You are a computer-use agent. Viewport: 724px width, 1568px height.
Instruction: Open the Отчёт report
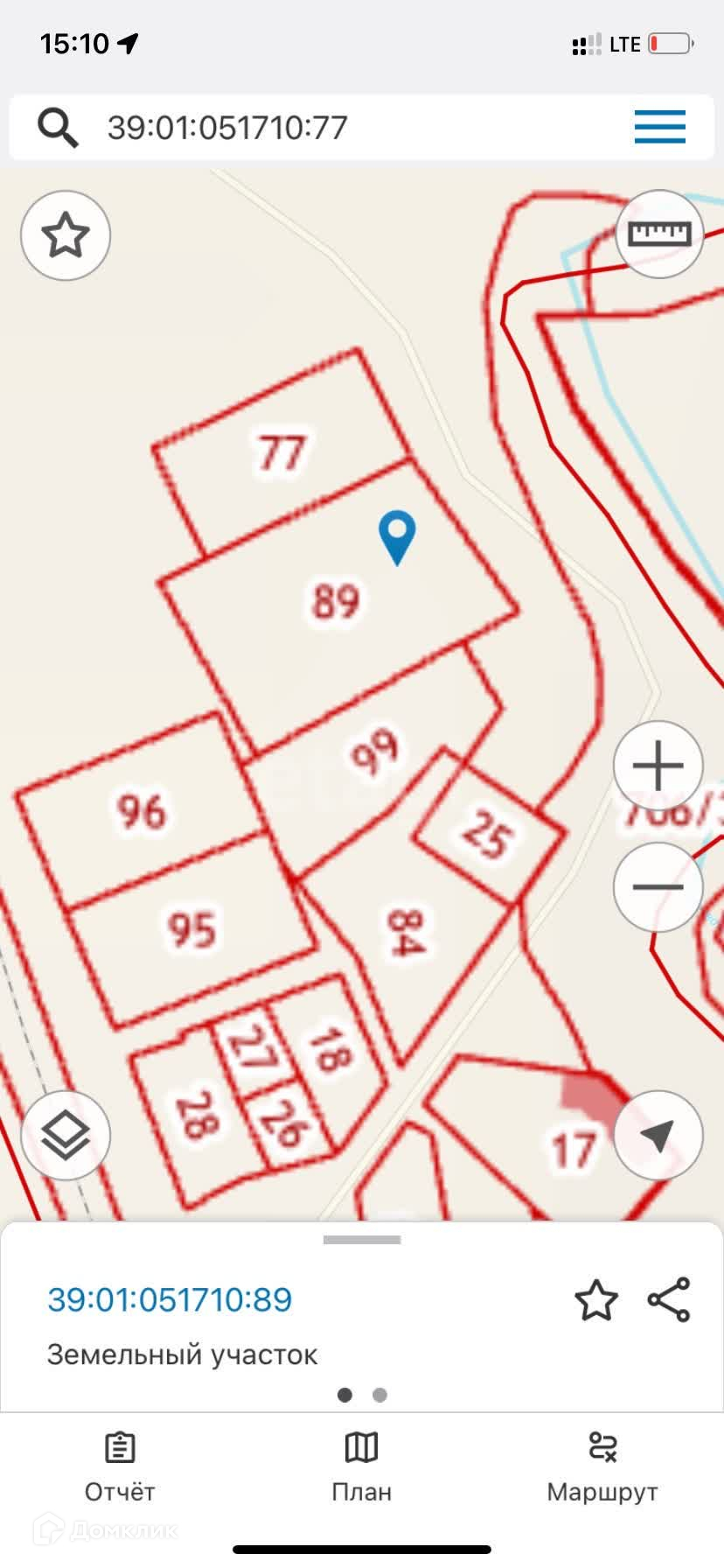[120, 1466]
